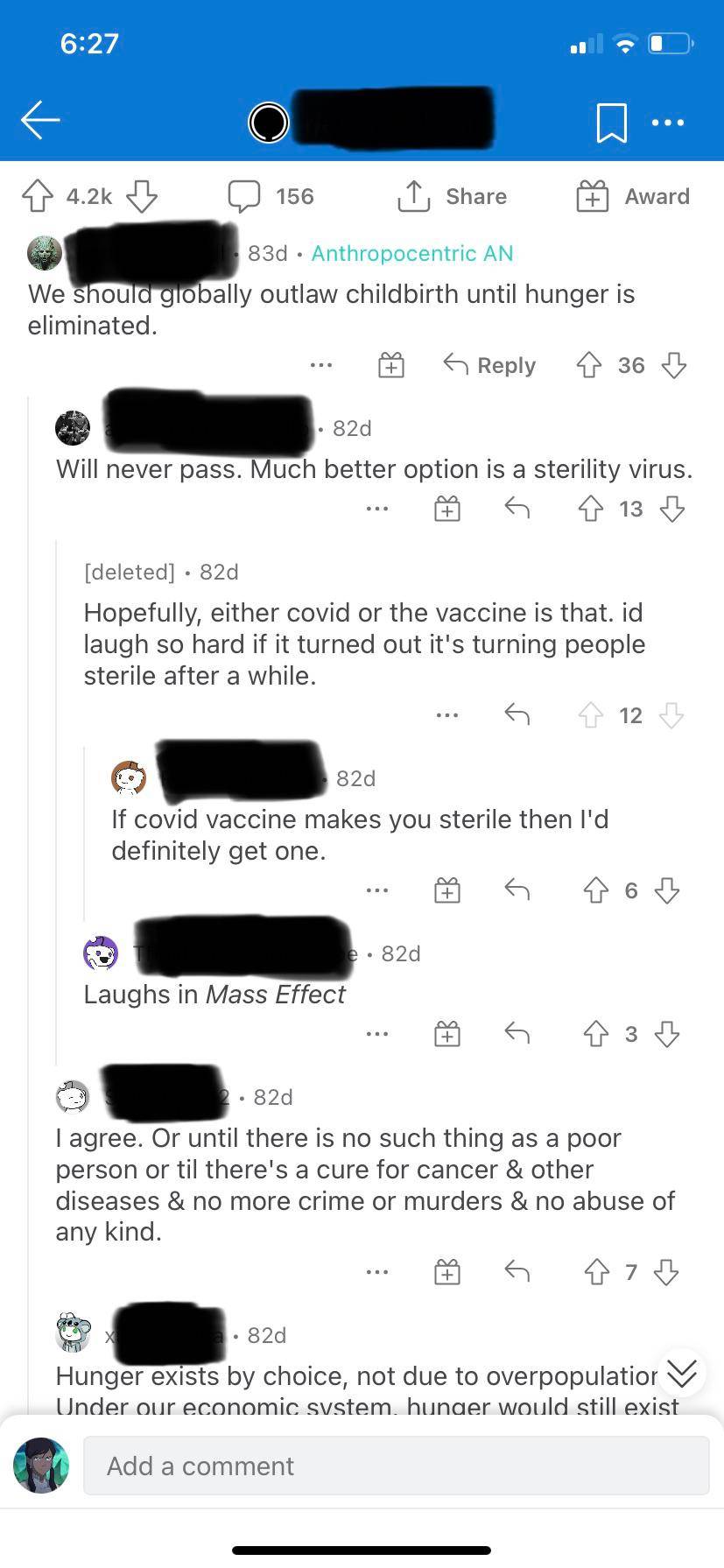Go back using the top arrow

tap(40, 121)
